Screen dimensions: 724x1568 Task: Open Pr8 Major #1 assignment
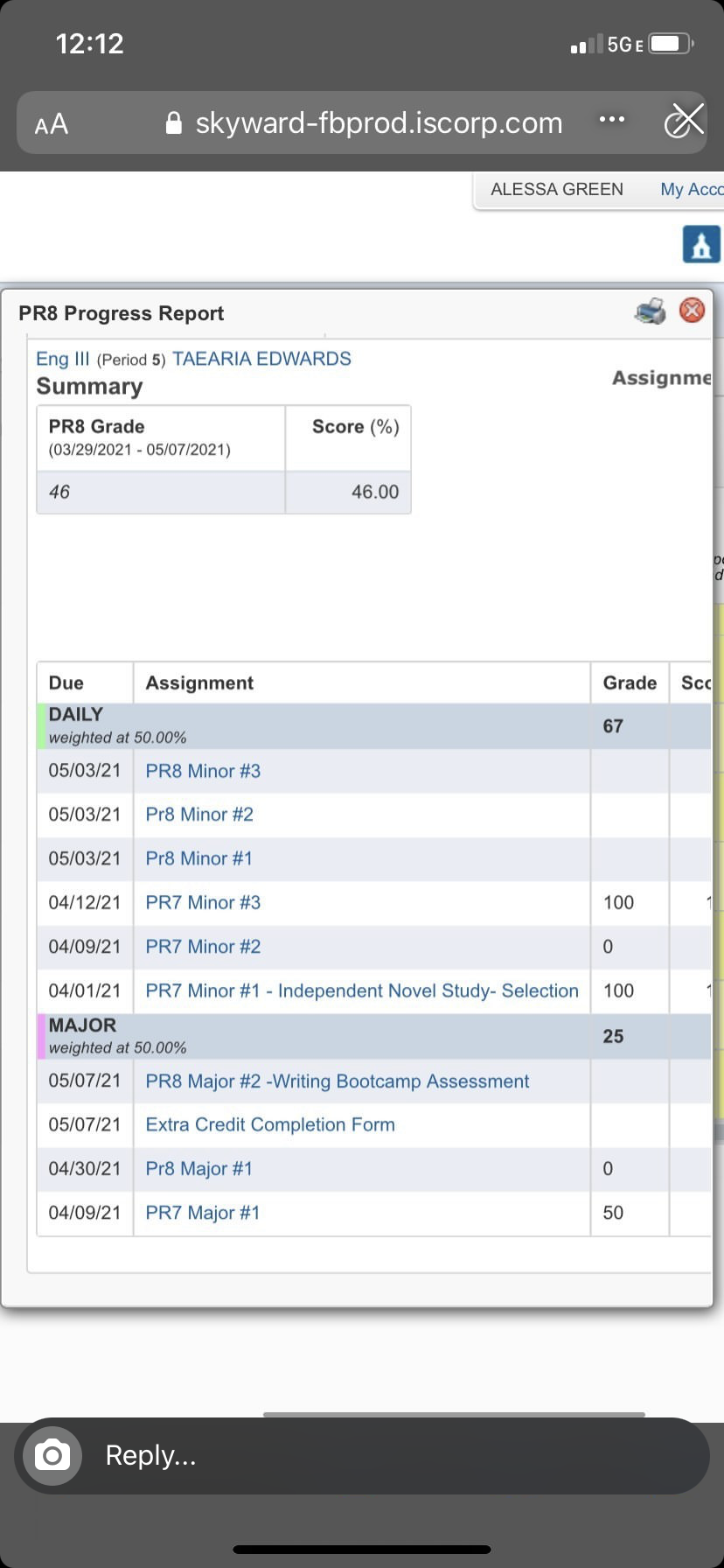click(x=198, y=1169)
